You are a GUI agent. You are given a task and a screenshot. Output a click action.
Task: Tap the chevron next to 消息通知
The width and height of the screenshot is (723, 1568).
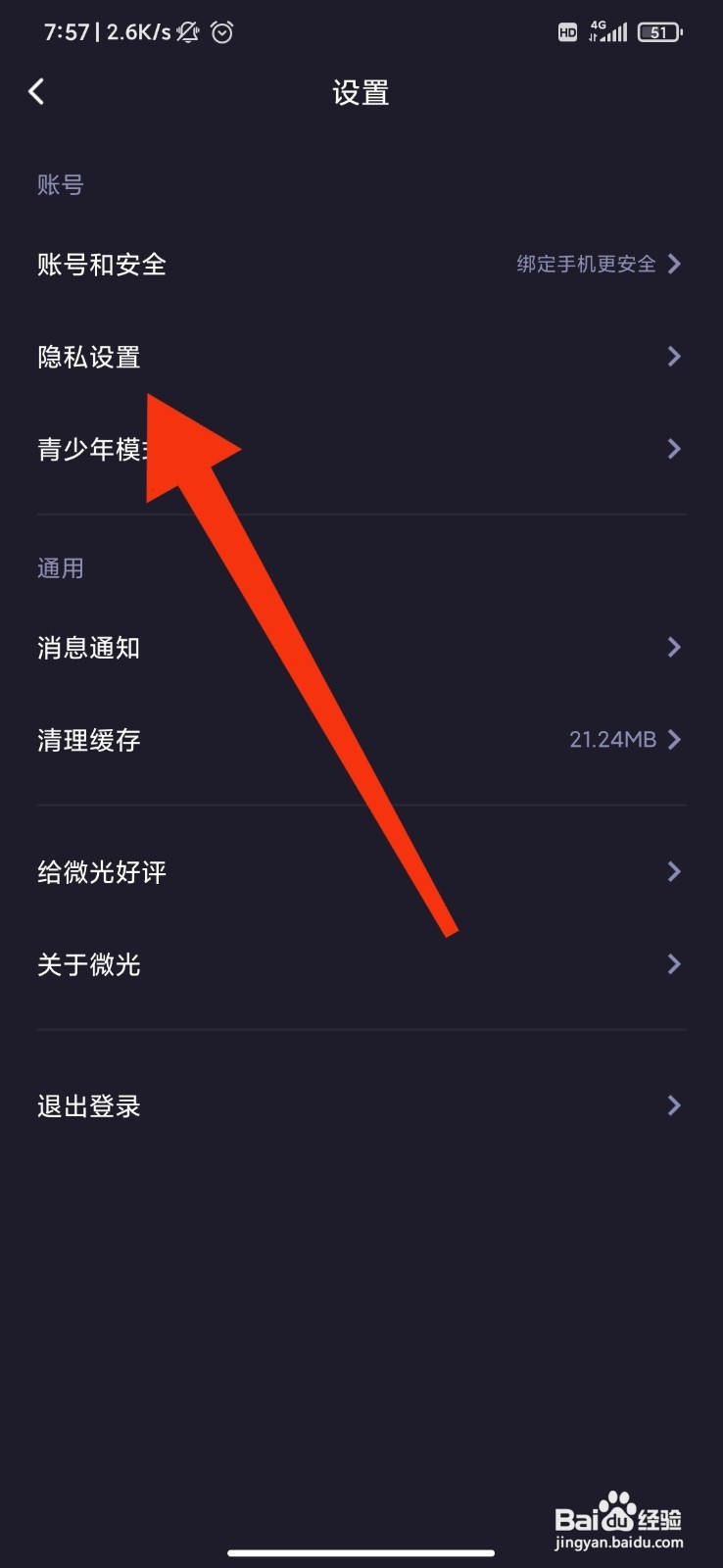674,647
